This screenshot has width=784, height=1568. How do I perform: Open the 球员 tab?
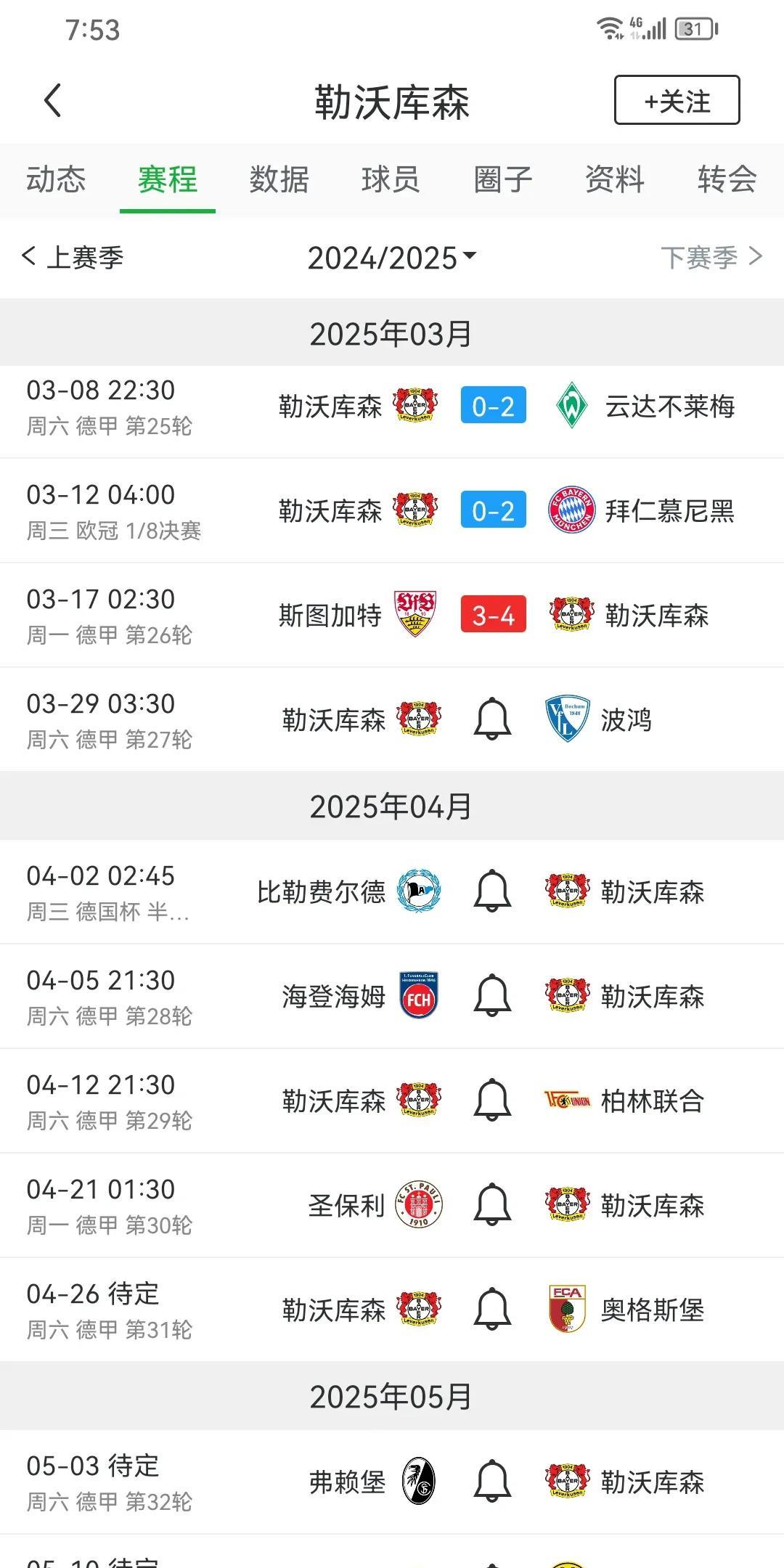391,179
